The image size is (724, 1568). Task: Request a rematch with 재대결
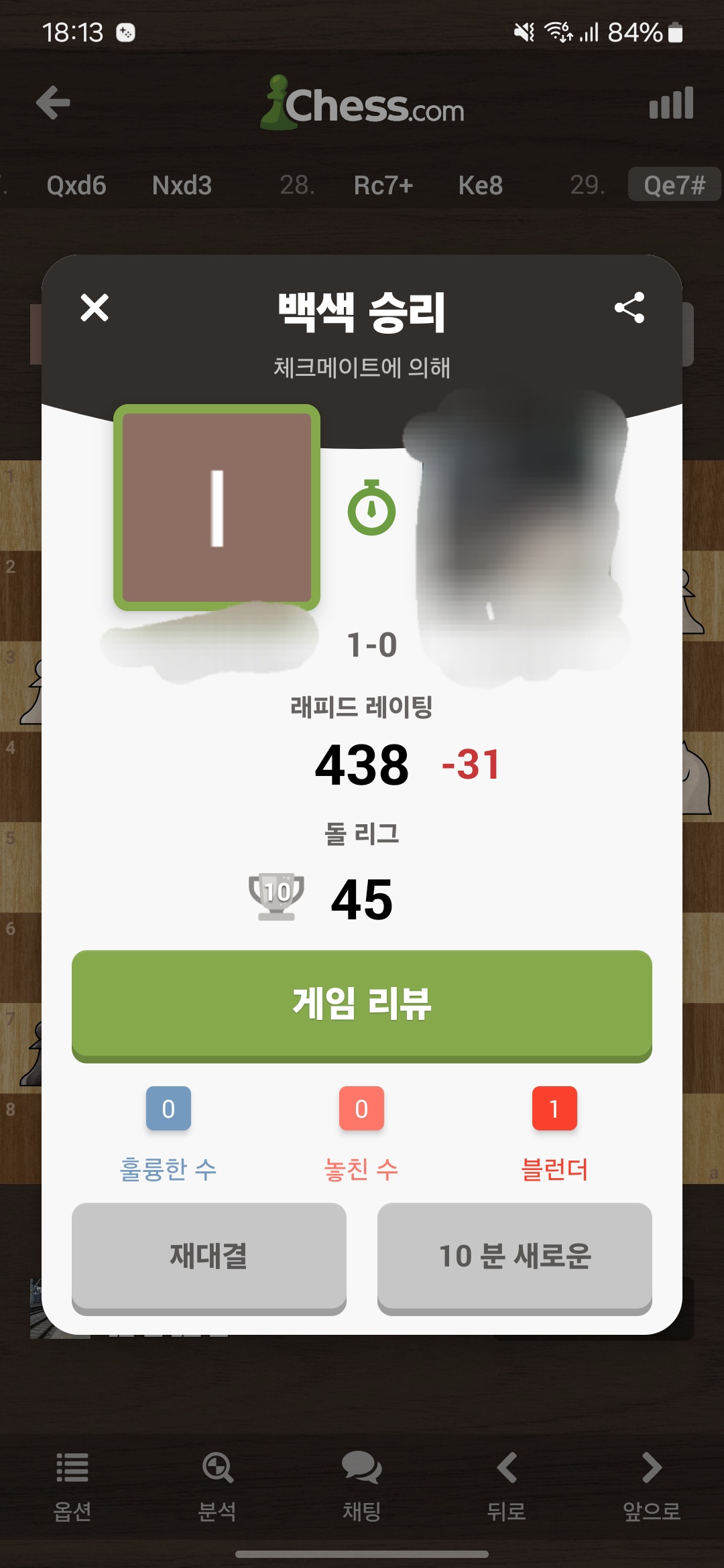coord(209,1258)
